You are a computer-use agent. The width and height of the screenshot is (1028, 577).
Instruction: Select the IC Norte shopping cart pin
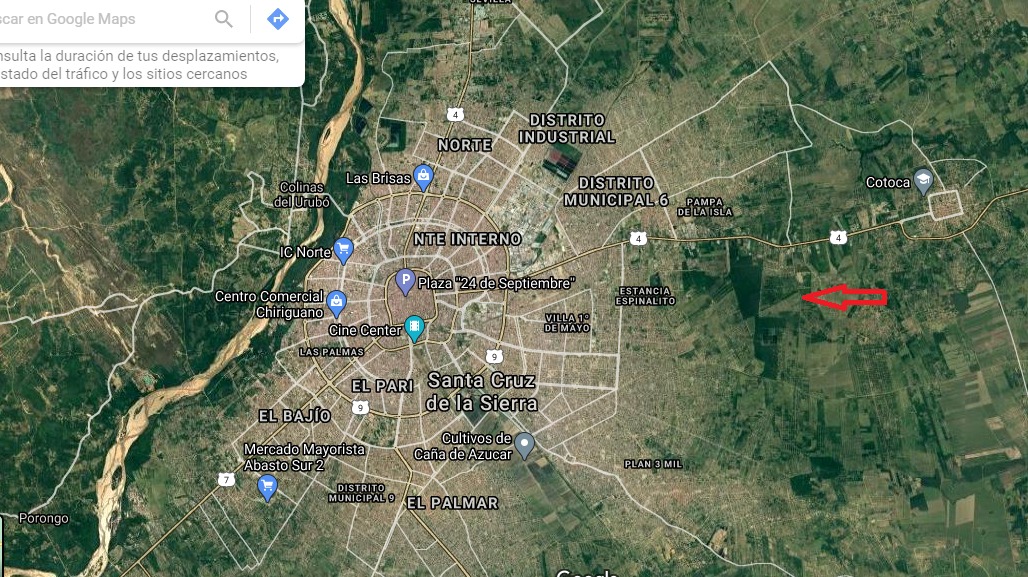point(344,249)
